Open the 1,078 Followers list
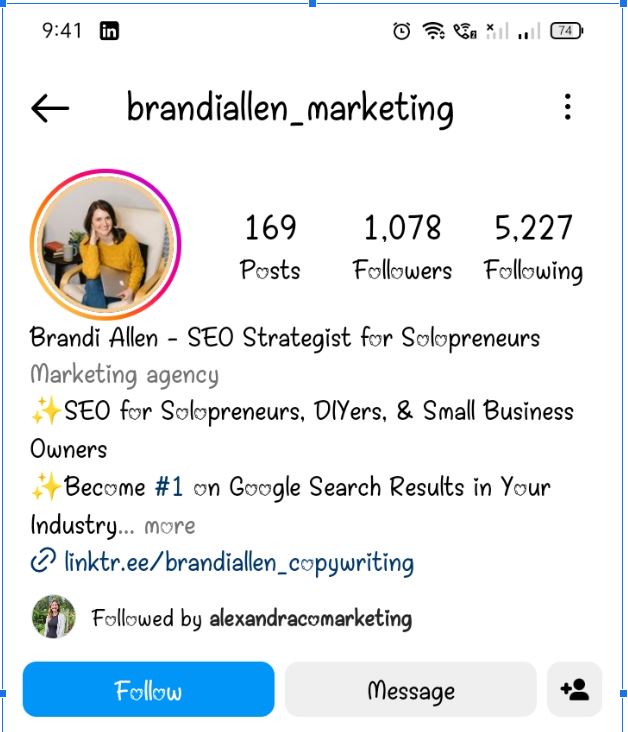 (402, 247)
